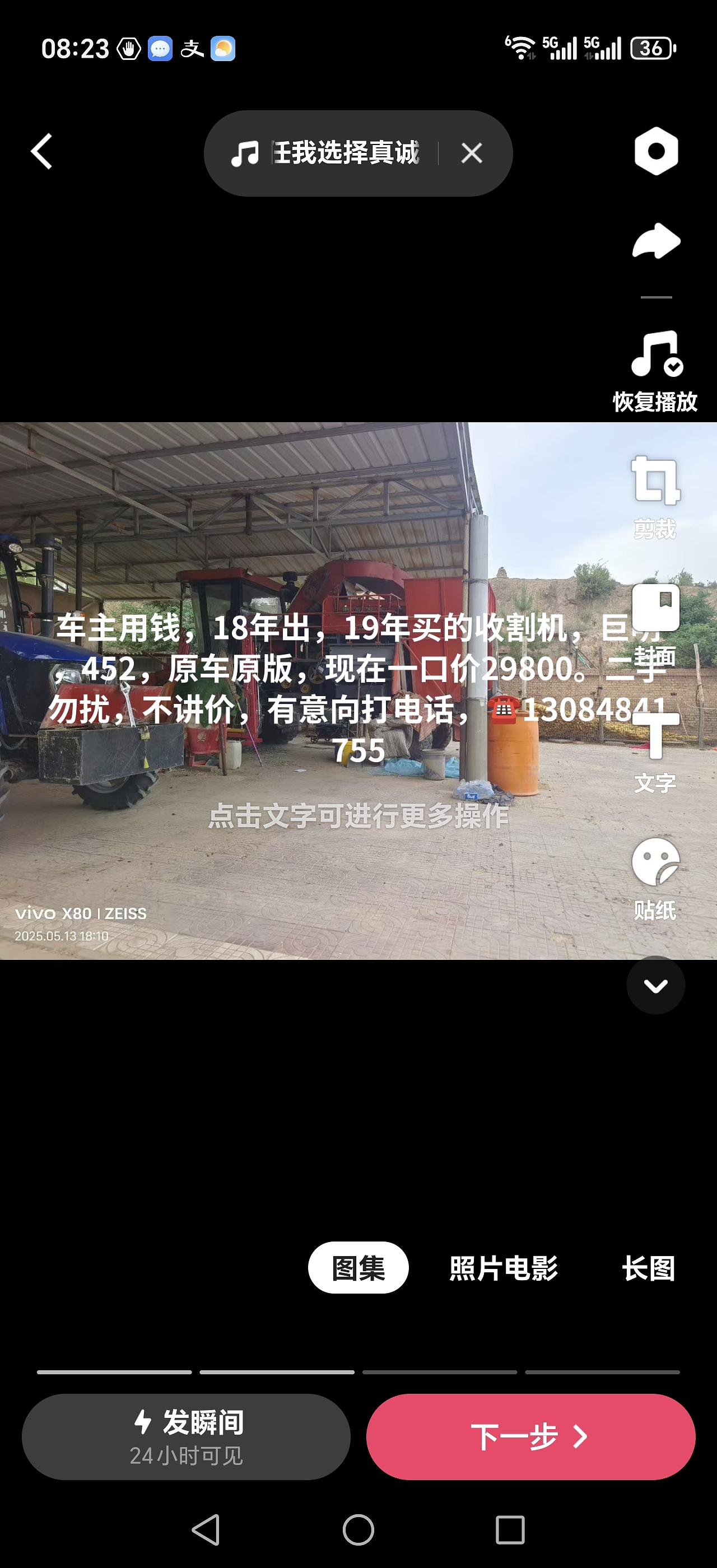The width and height of the screenshot is (717, 1568).
Task: Select the 图集 mode
Action: 358,1268
